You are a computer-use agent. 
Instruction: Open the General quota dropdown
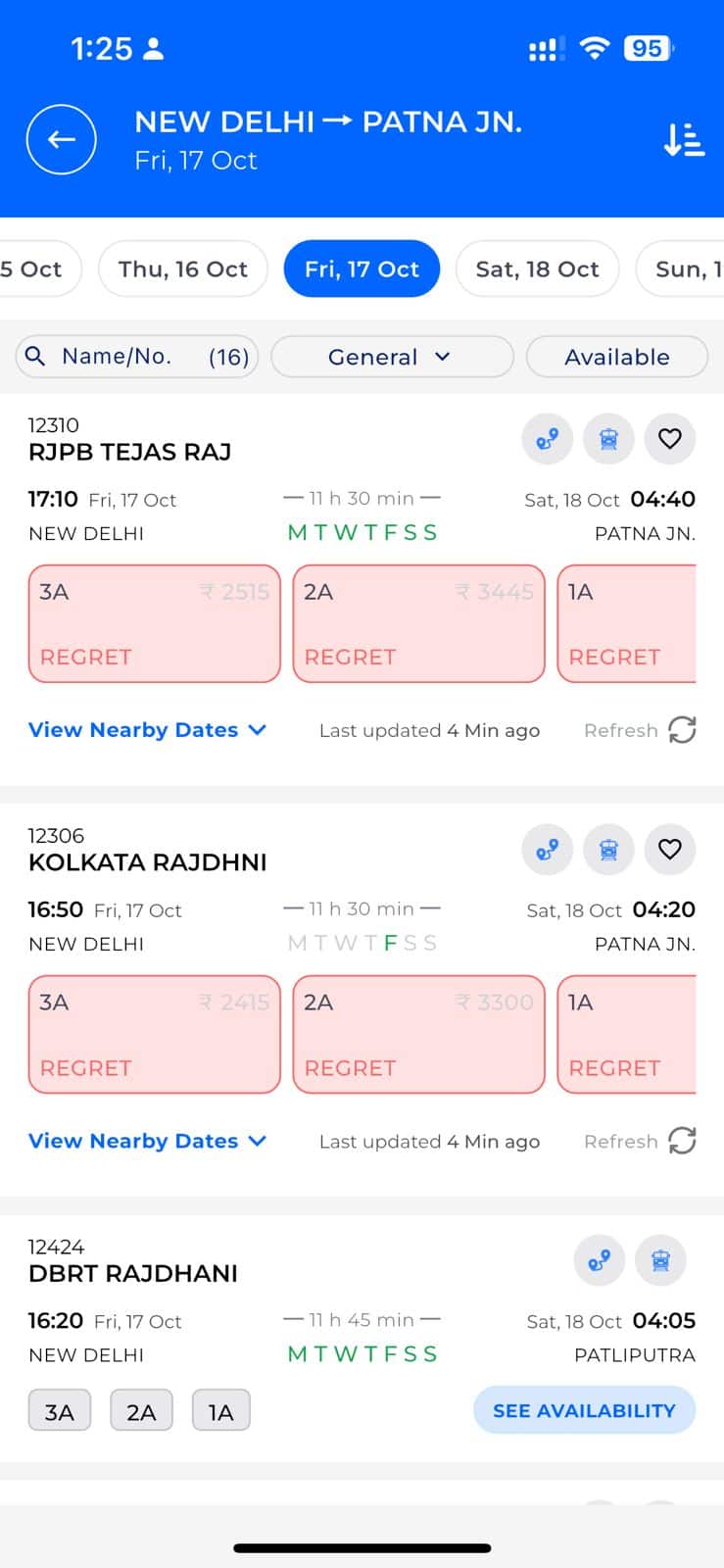(391, 357)
